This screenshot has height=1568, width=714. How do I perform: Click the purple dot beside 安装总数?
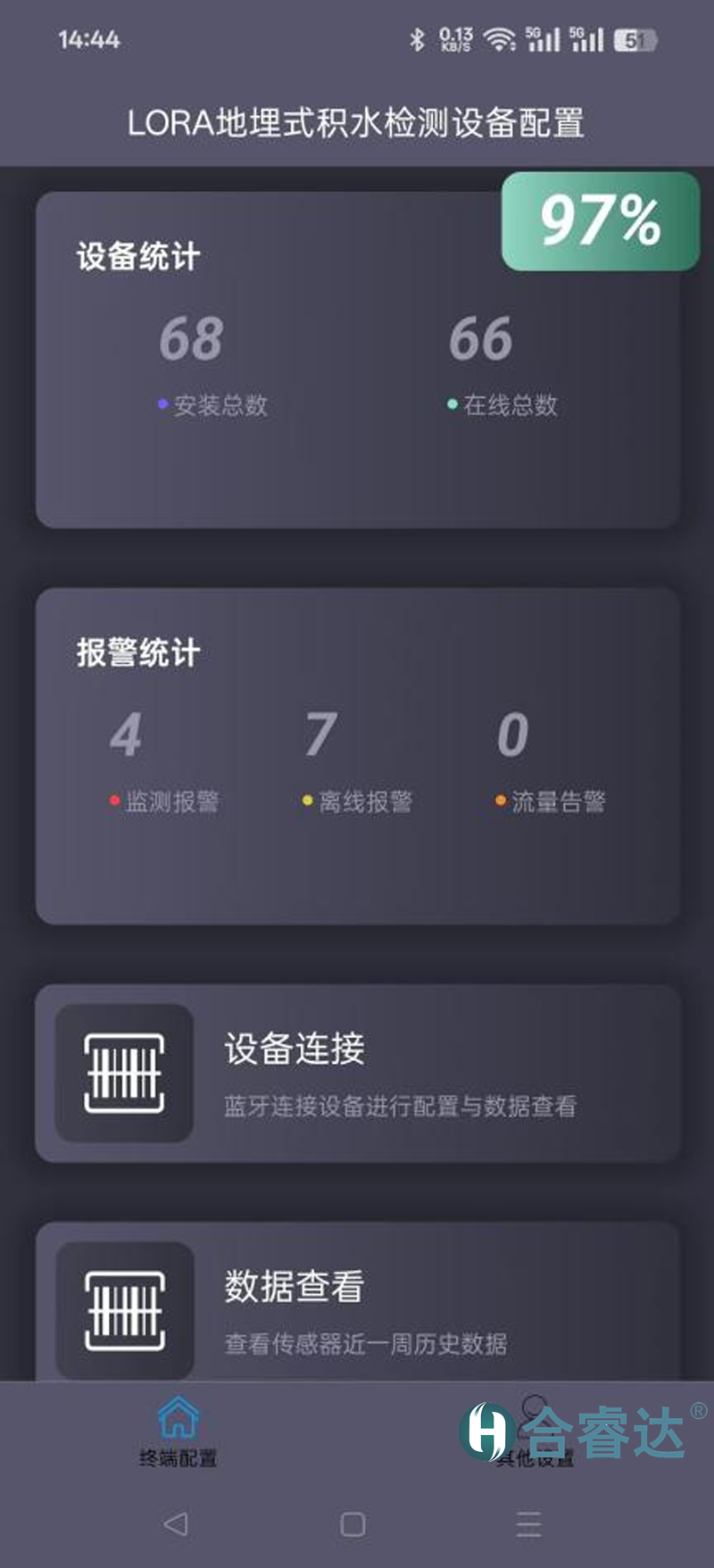161,404
